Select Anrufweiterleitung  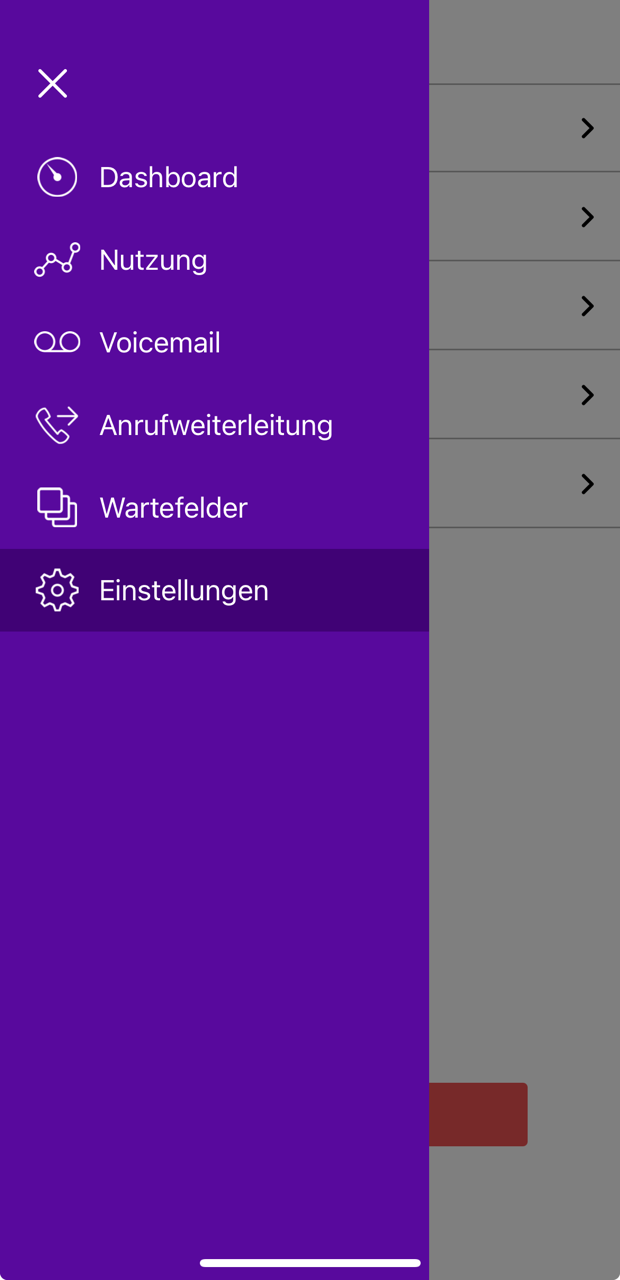coord(215,425)
